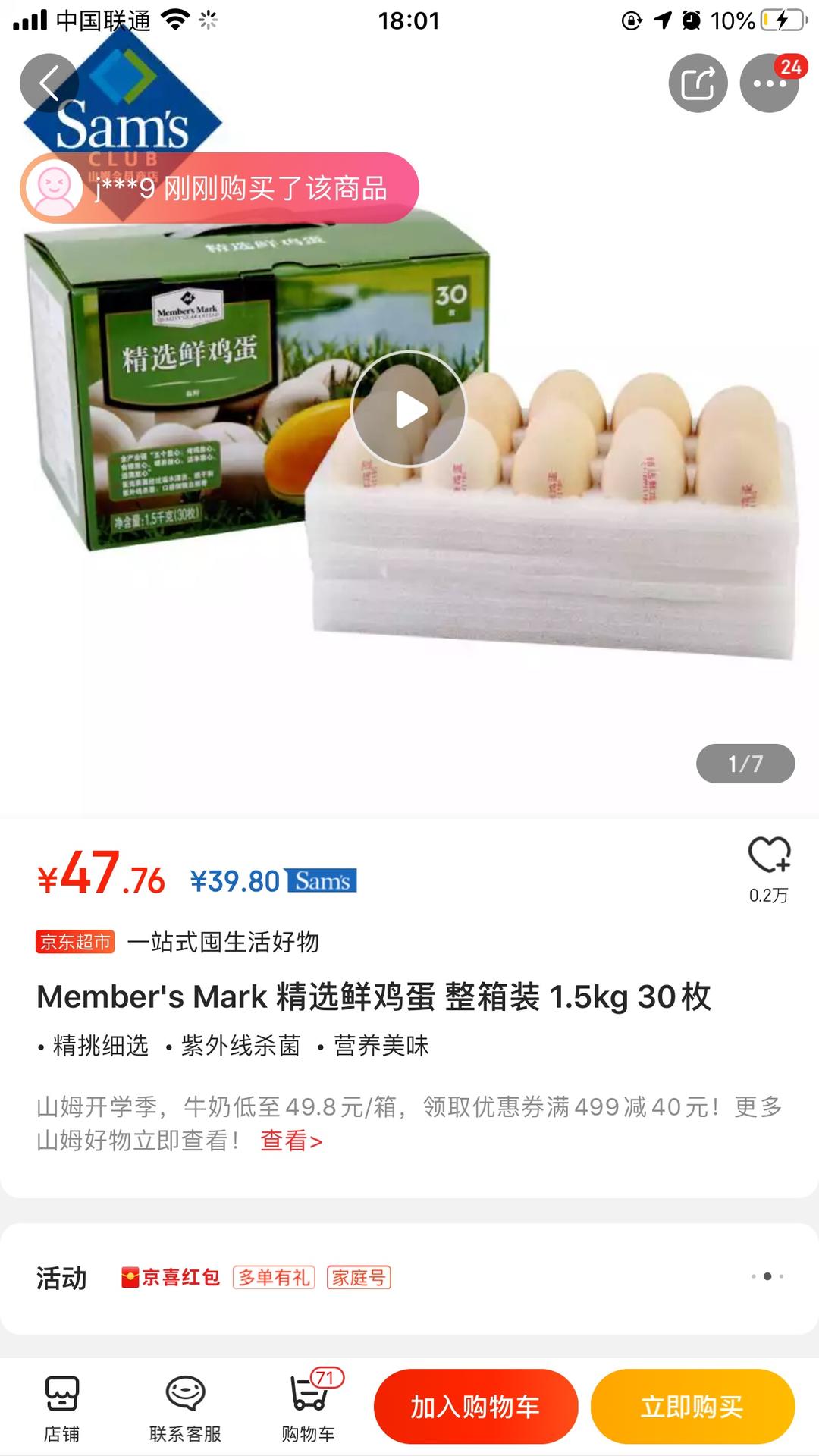Share this egg product
This screenshot has height=1456, width=819.
(x=698, y=83)
